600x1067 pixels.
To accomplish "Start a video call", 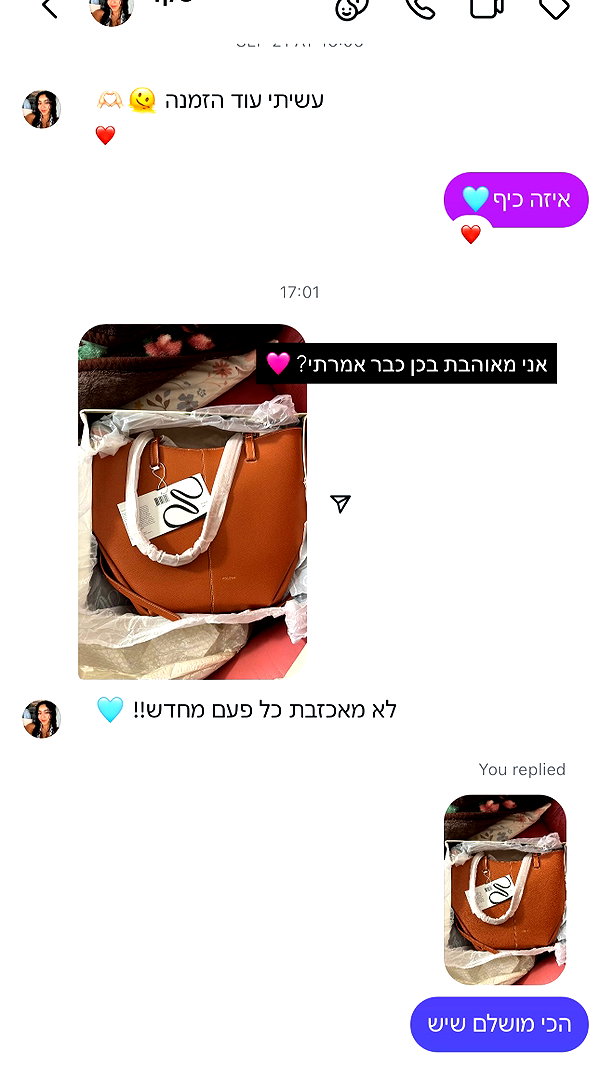I will click(487, 7).
